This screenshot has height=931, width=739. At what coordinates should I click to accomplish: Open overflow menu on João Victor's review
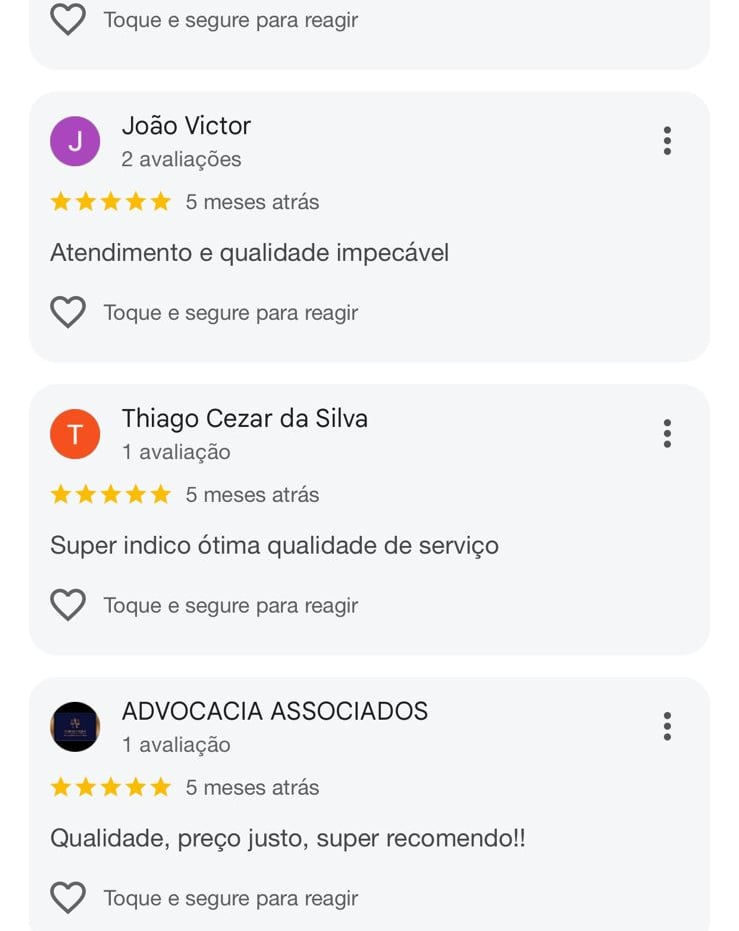coord(667,141)
